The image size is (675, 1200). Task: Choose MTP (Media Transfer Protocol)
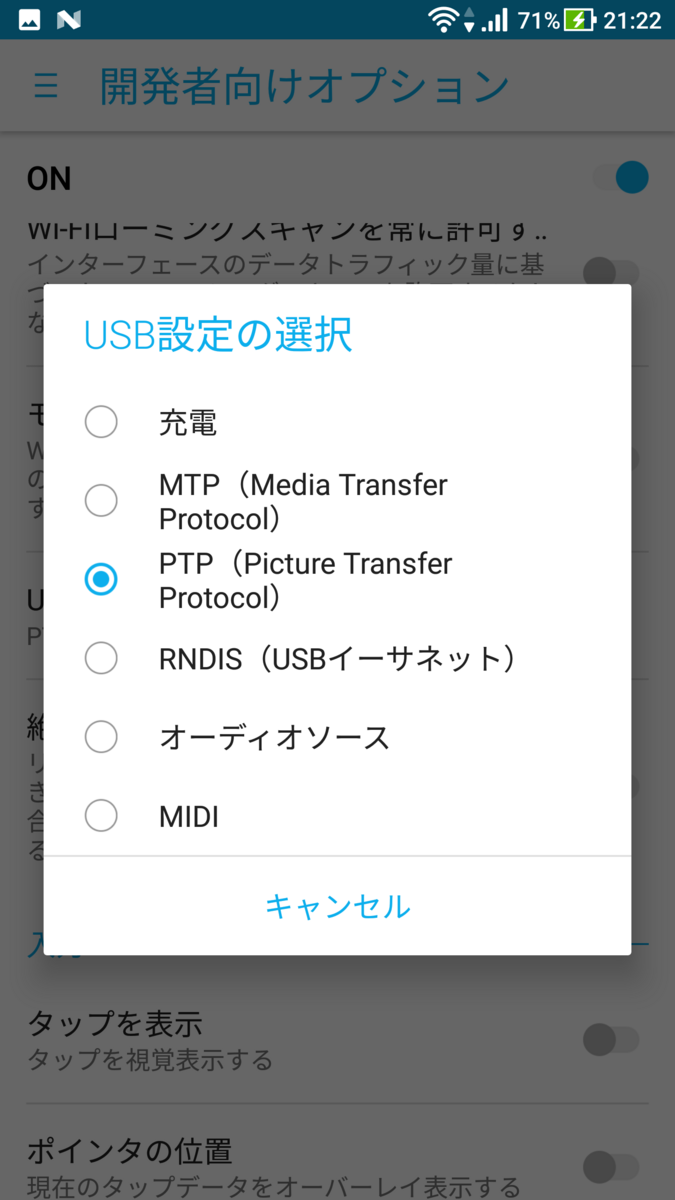click(102, 500)
